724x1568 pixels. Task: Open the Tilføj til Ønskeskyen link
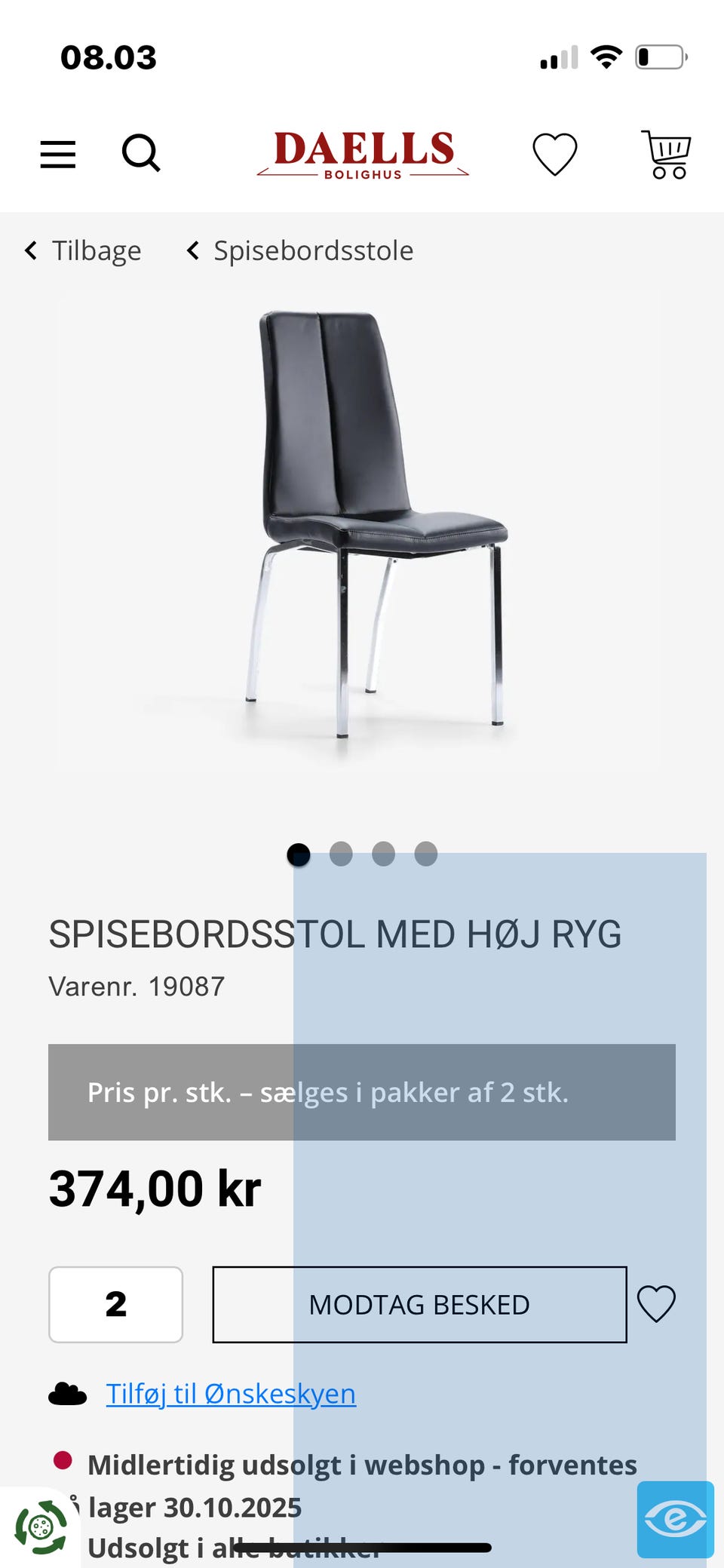pyautogui.click(x=231, y=1394)
